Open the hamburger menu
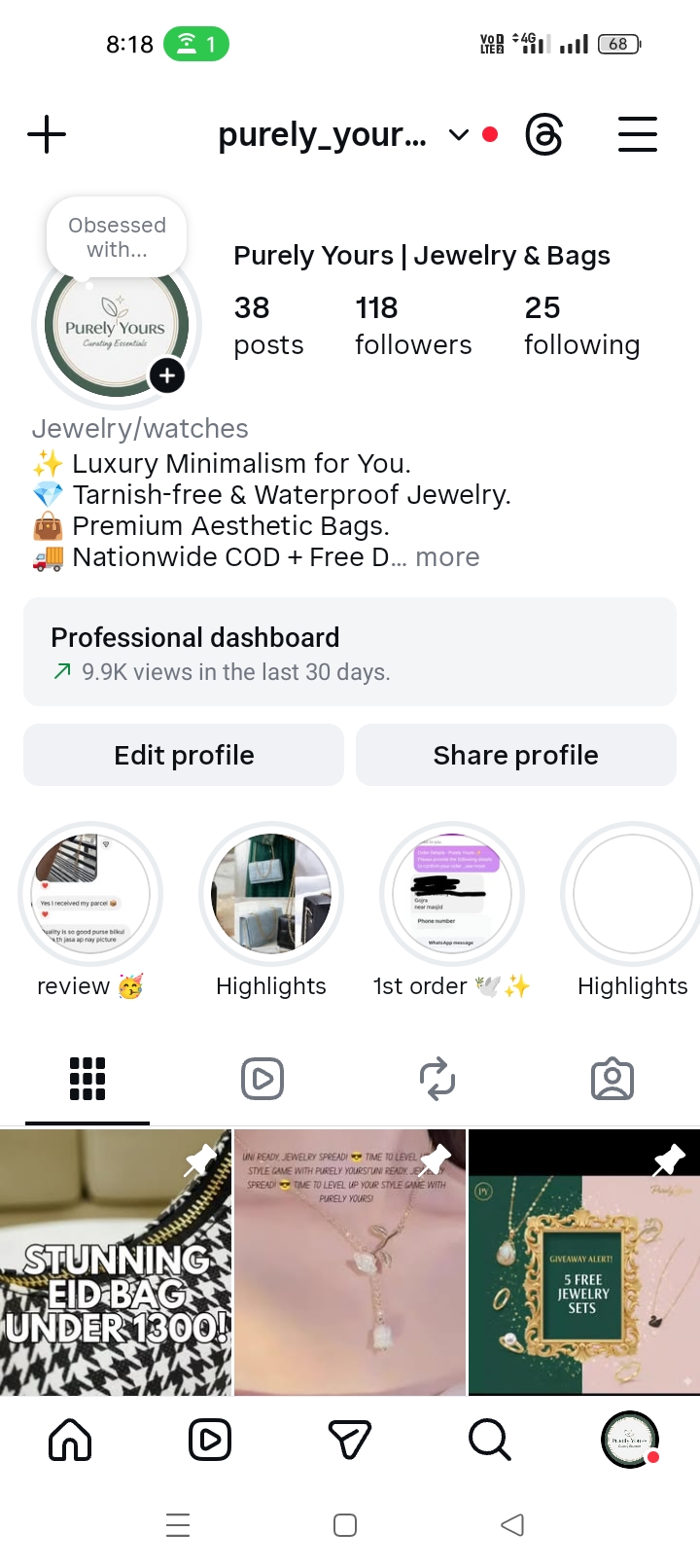Screen dimensions: 700x1568 (638, 134)
